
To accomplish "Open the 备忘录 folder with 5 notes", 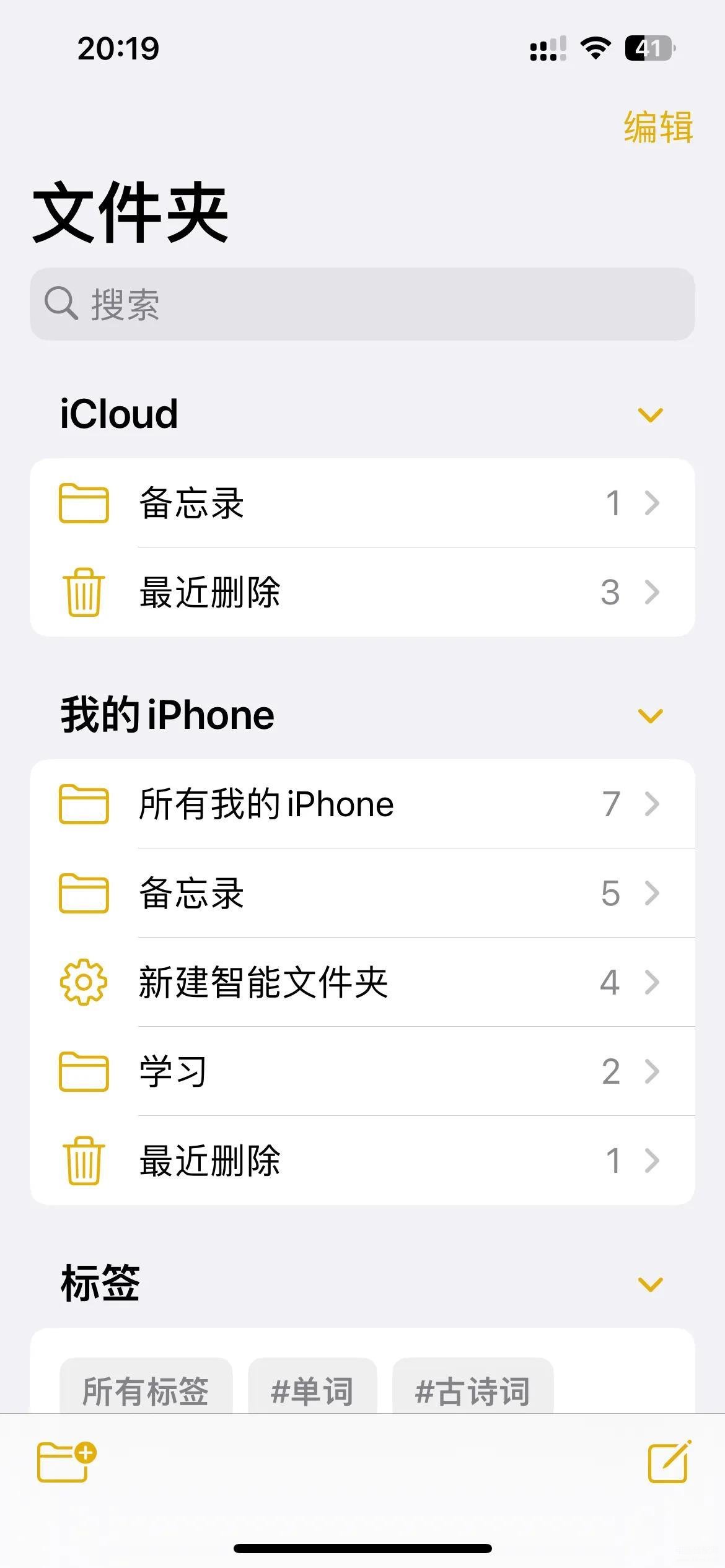I will pos(362,893).
